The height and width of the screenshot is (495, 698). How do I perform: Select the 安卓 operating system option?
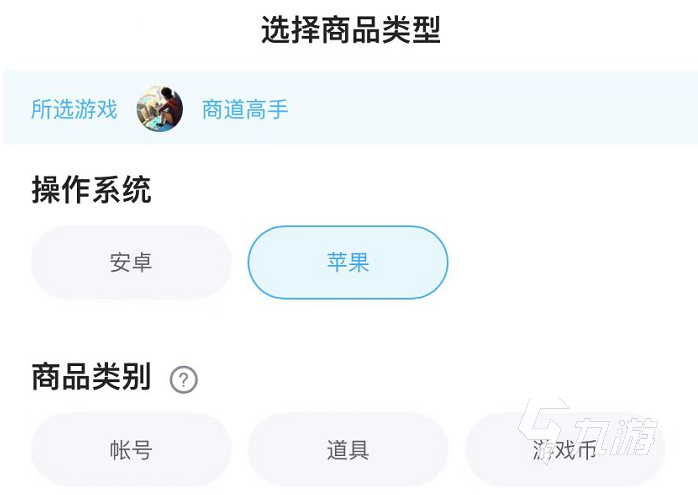coord(131,263)
